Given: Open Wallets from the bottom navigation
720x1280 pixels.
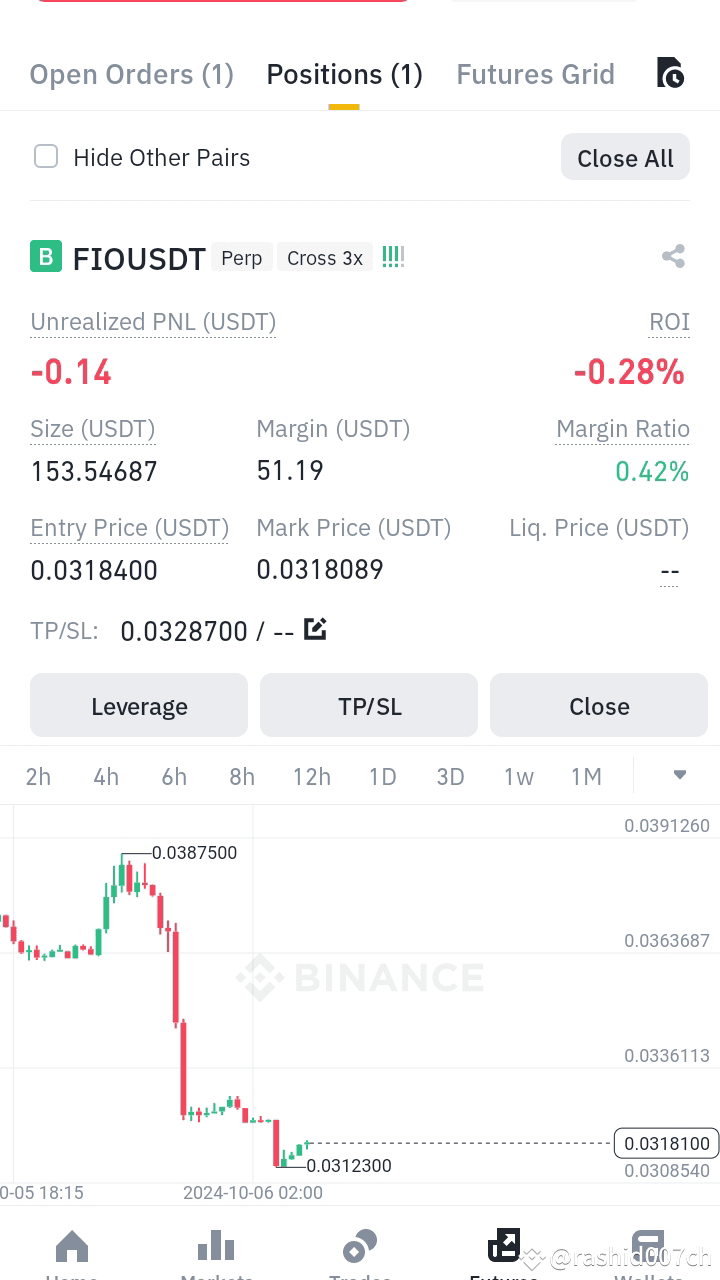Looking at the screenshot, I should tap(648, 1245).
